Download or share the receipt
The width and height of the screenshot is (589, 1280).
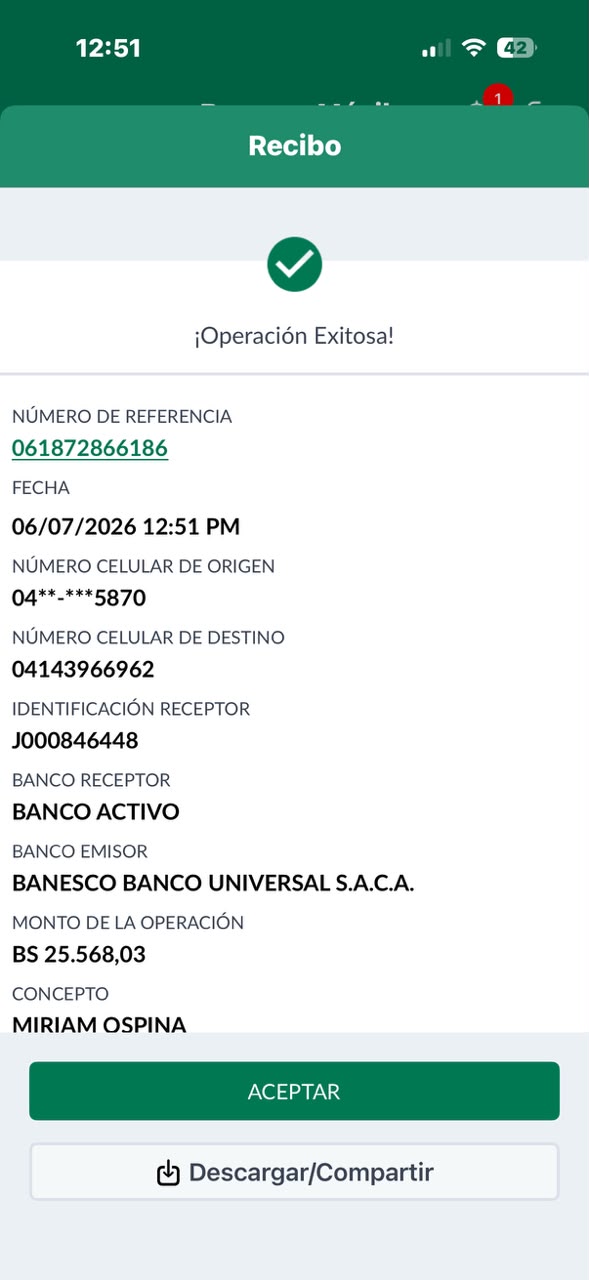click(x=294, y=1172)
